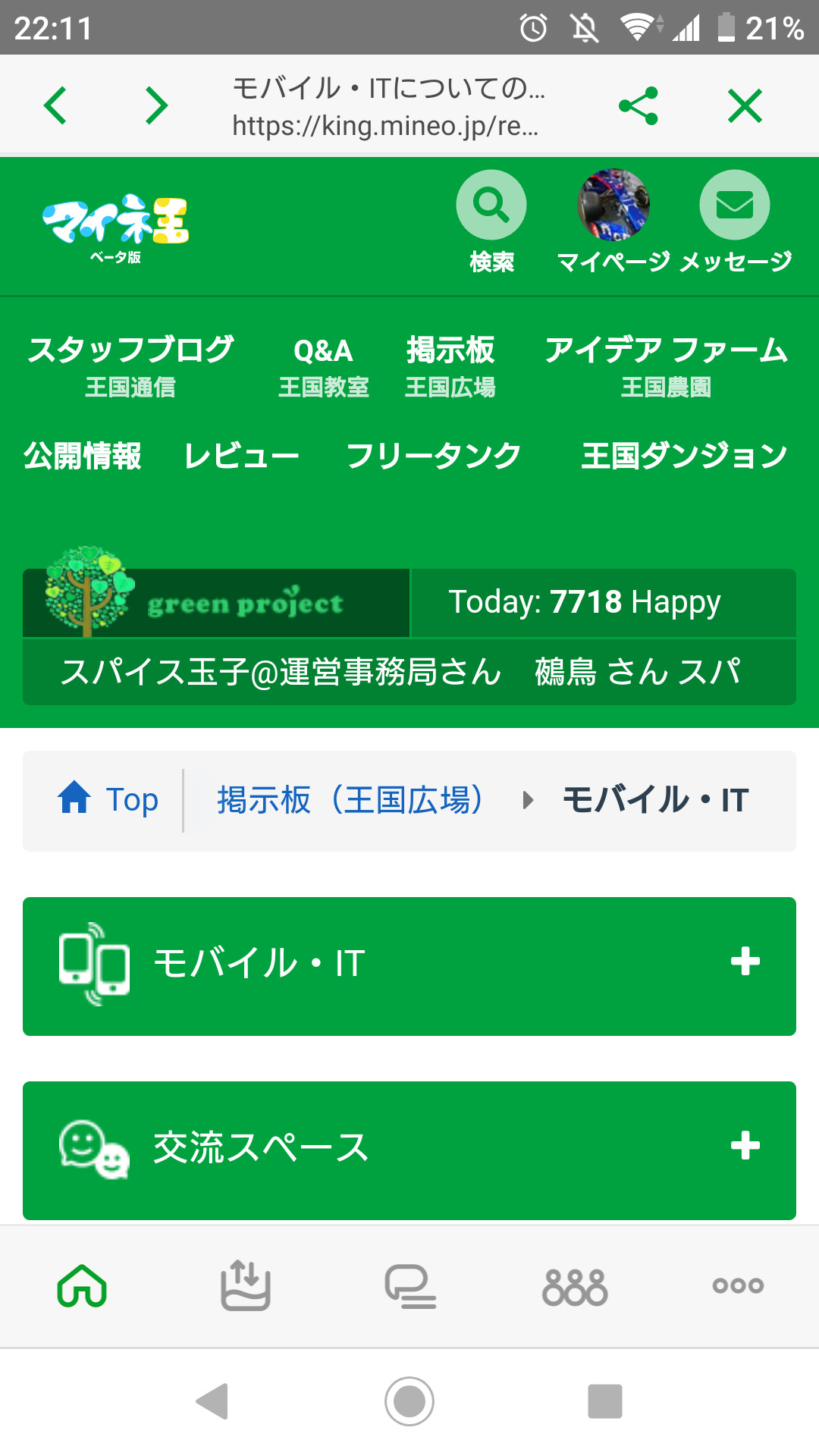Go back to the previous web page
Image resolution: width=819 pixels, height=1456 pixels.
pos(55,105)
